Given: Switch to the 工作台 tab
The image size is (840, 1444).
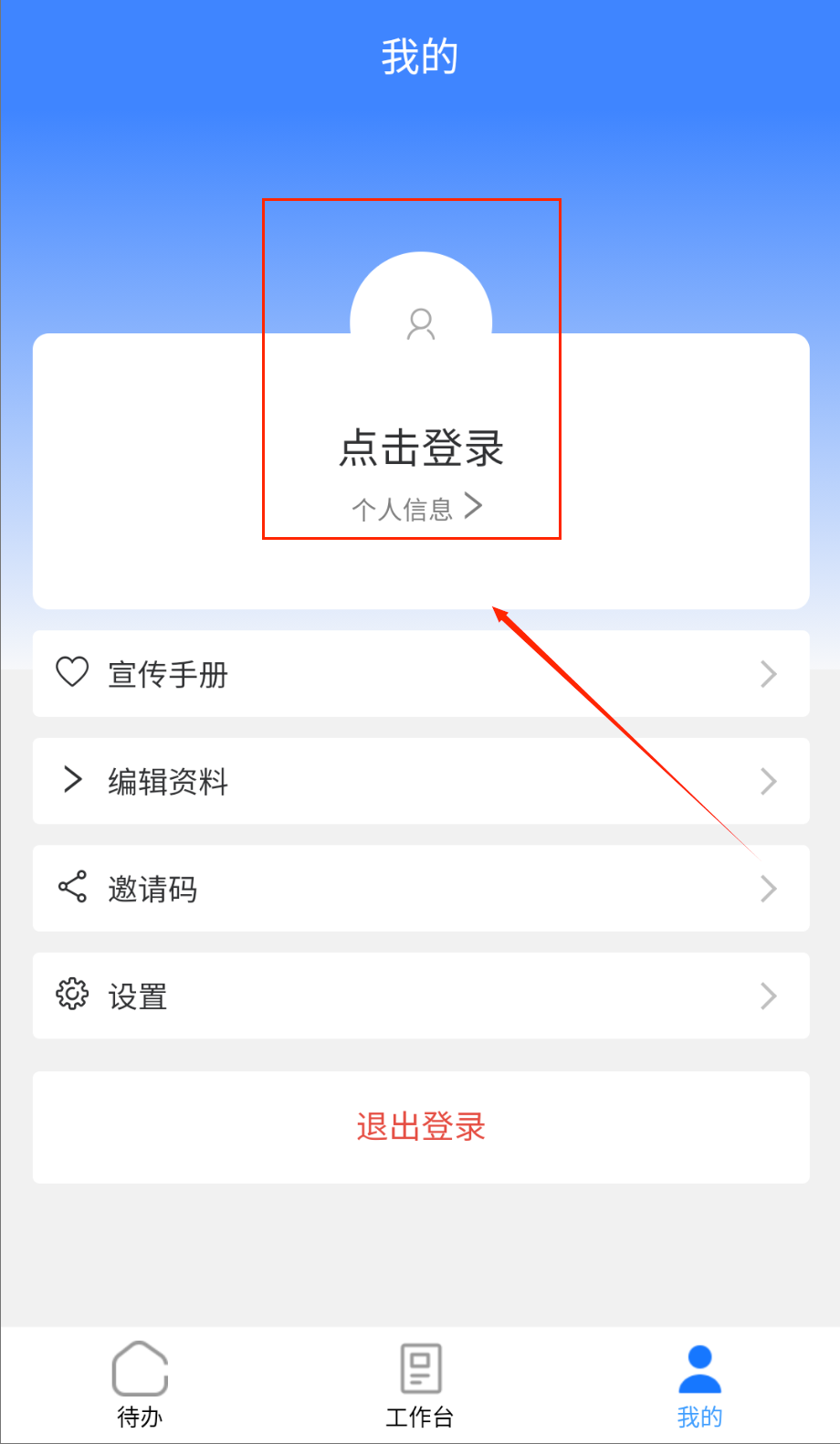Looking at the screenshot, I should coord(420,1384).
